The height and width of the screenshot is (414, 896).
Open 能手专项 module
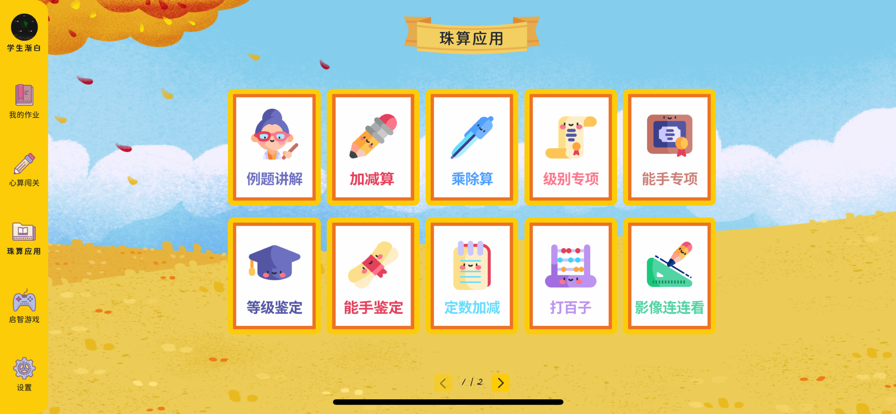coord(669,148)
